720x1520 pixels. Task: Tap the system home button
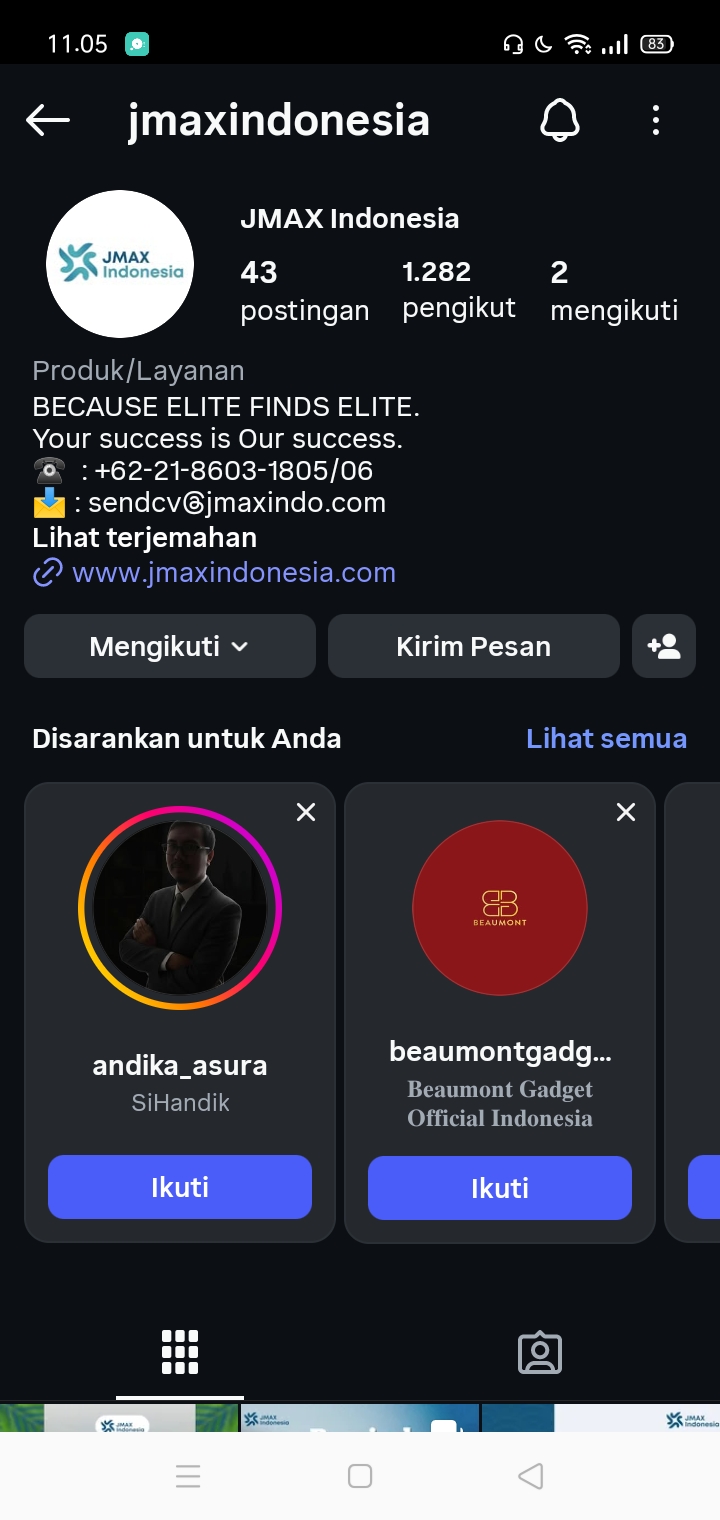point(360,1476)
